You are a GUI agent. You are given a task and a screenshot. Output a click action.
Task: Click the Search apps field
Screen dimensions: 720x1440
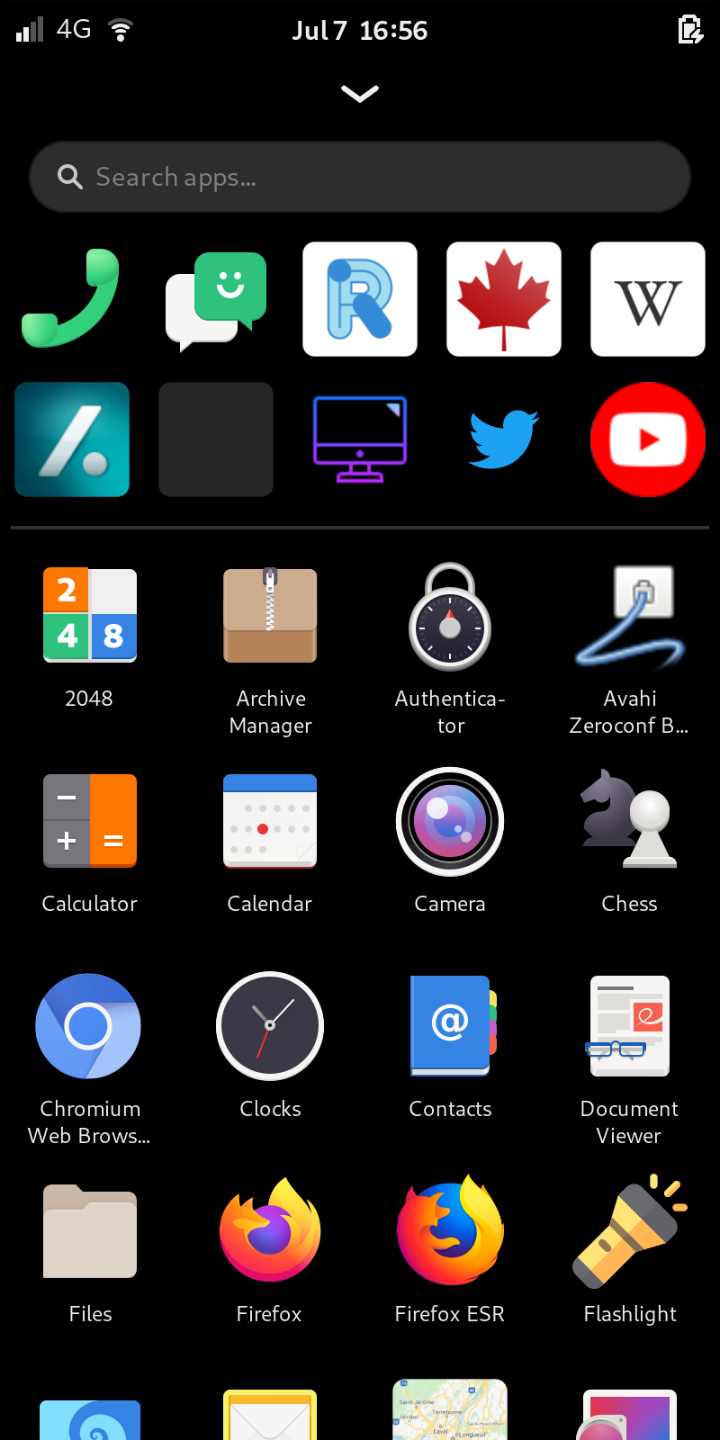[360, 177]
